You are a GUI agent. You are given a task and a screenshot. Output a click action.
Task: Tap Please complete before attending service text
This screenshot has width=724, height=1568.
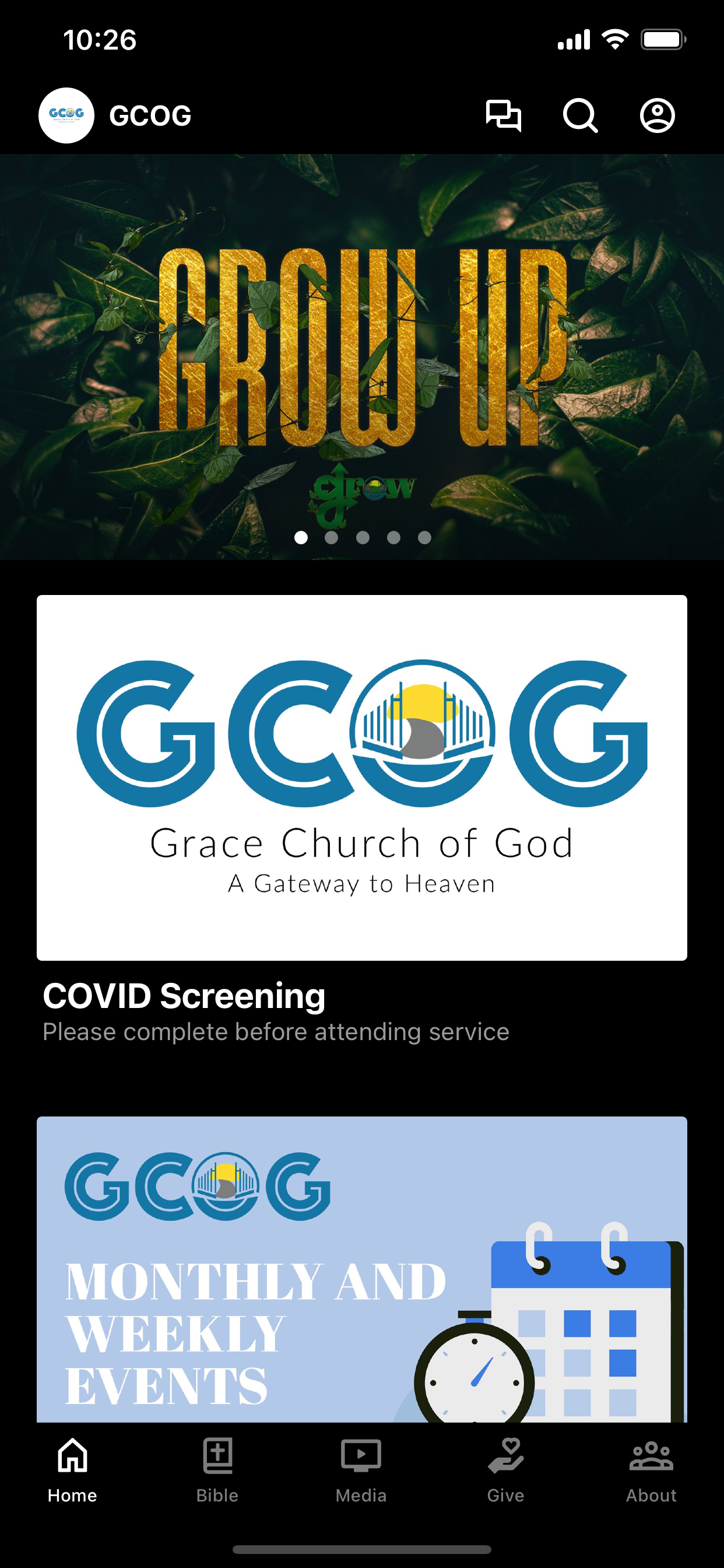276,1031
